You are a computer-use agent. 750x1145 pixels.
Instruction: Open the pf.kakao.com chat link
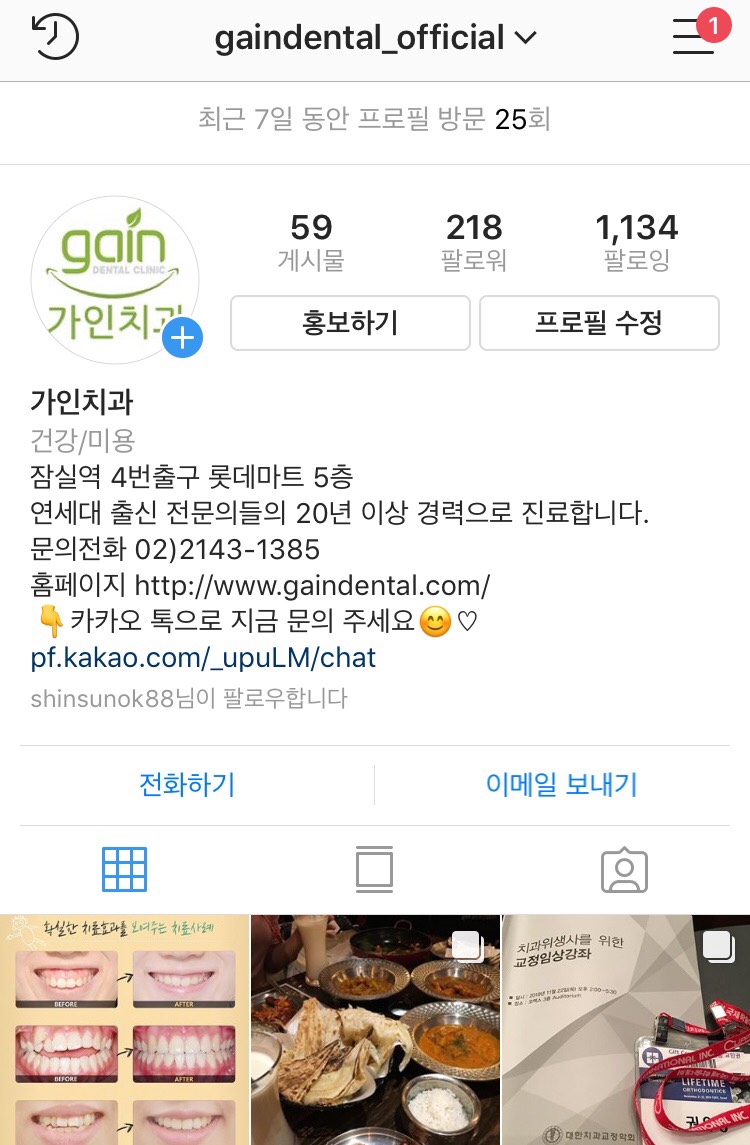pos(203,658)
